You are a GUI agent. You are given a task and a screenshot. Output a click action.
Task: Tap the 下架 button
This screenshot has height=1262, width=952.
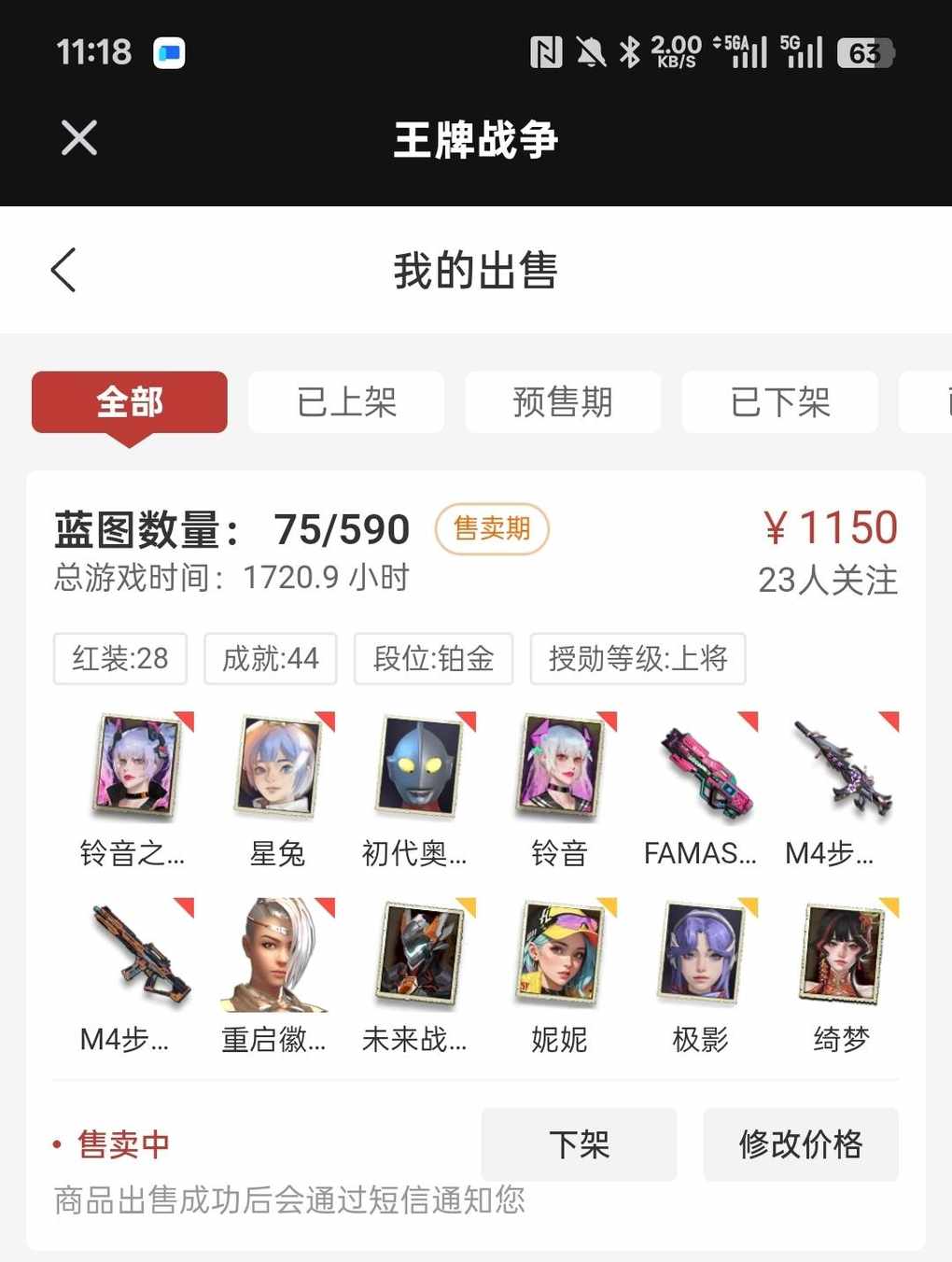[x=579, y=1143]
